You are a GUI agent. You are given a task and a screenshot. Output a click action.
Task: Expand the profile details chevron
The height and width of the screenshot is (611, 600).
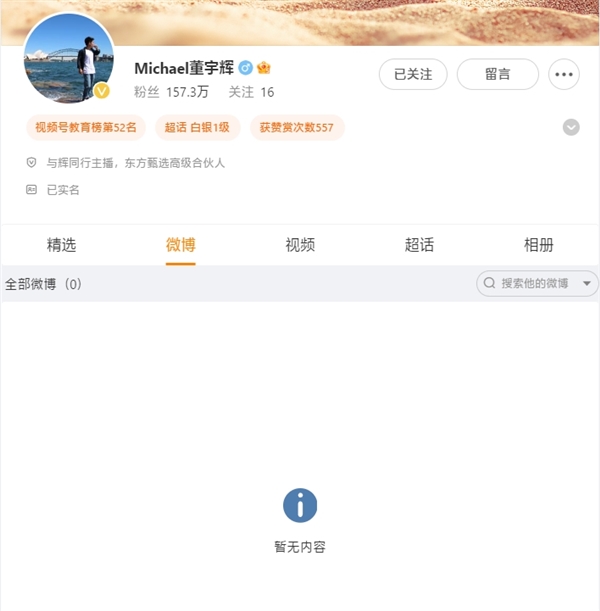click(571, 127)
